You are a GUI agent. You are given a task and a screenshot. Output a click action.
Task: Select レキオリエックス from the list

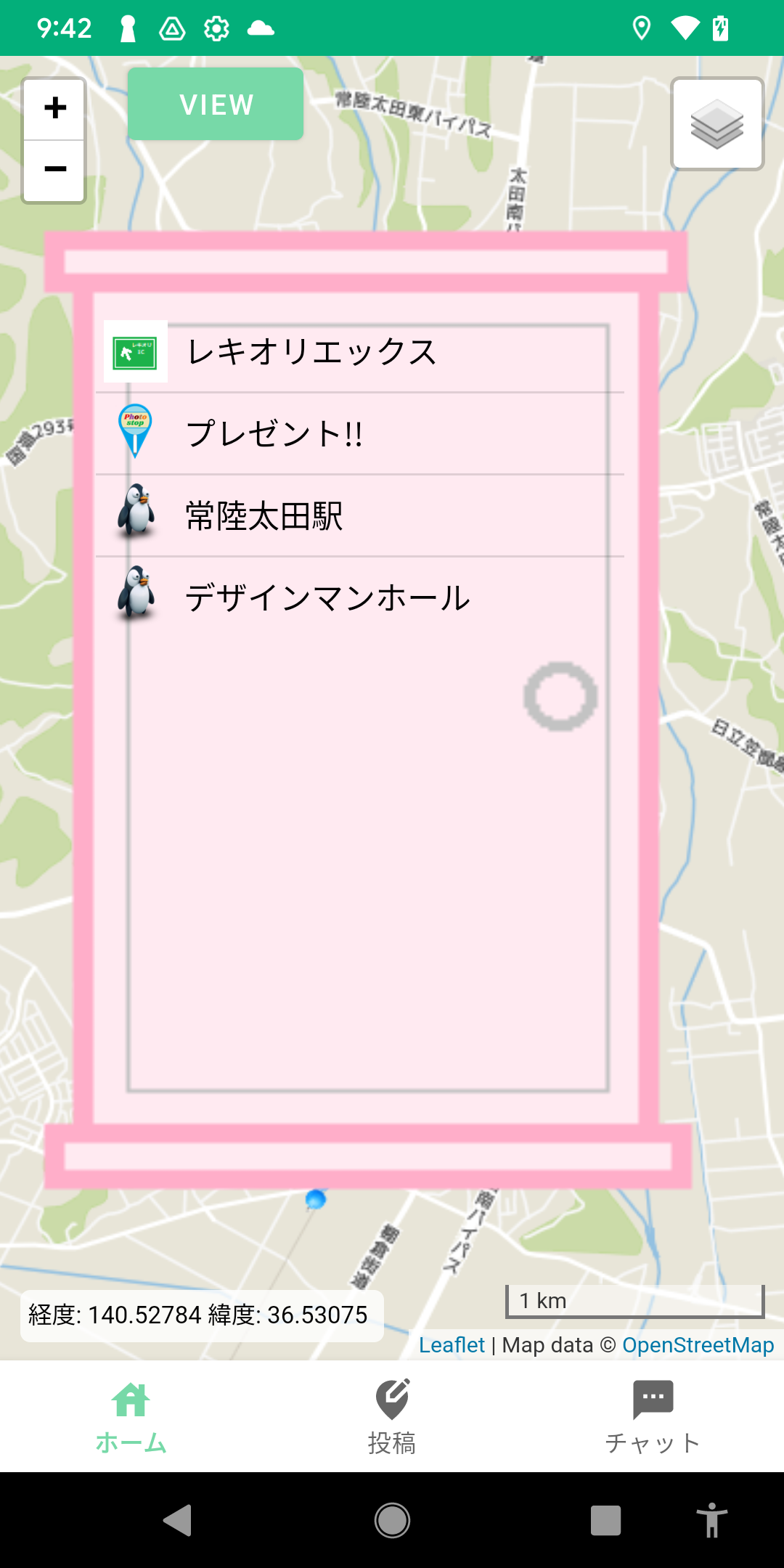coord(360,352)
